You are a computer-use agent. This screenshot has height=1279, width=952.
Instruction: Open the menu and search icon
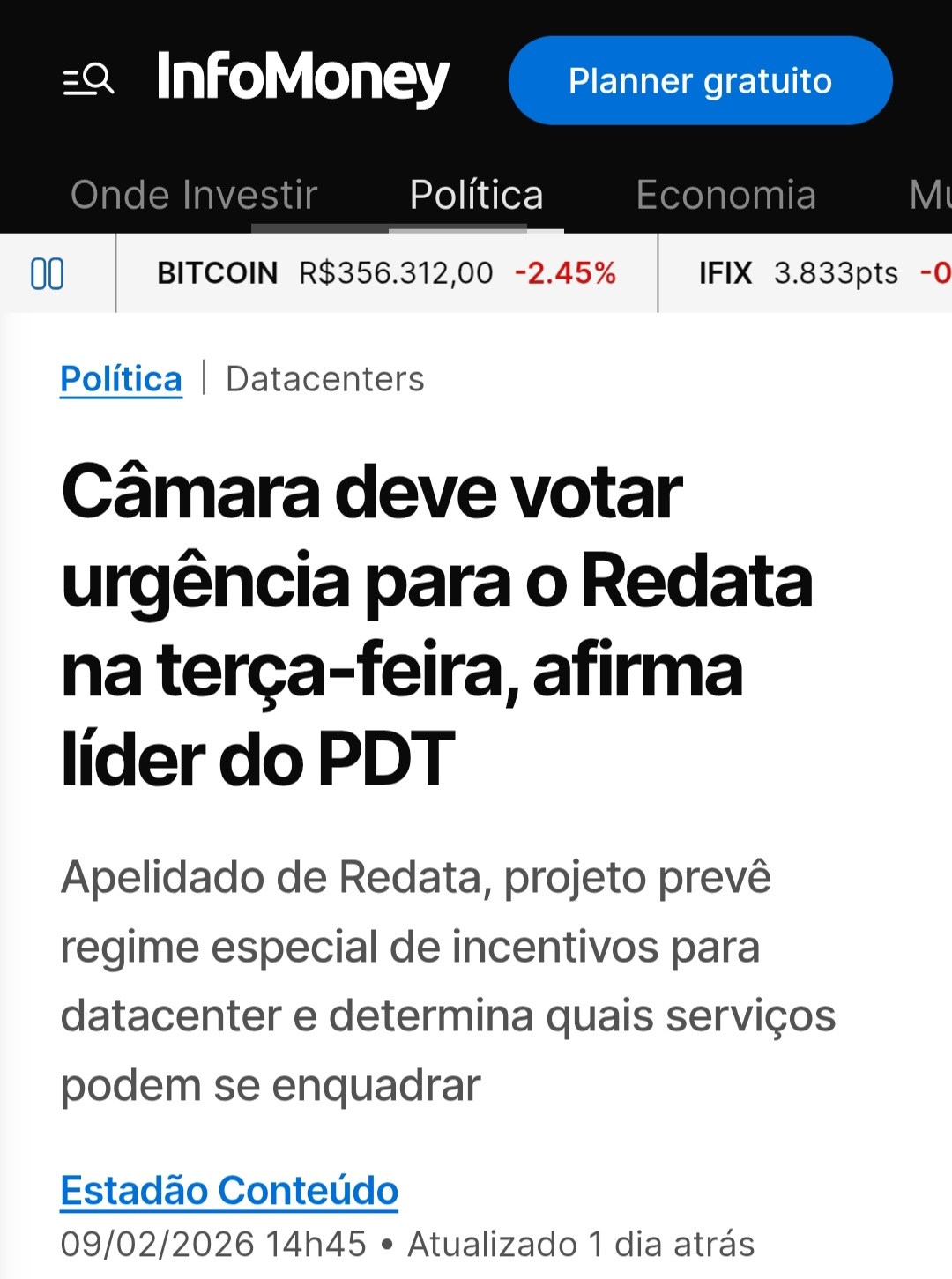(88, 80)
